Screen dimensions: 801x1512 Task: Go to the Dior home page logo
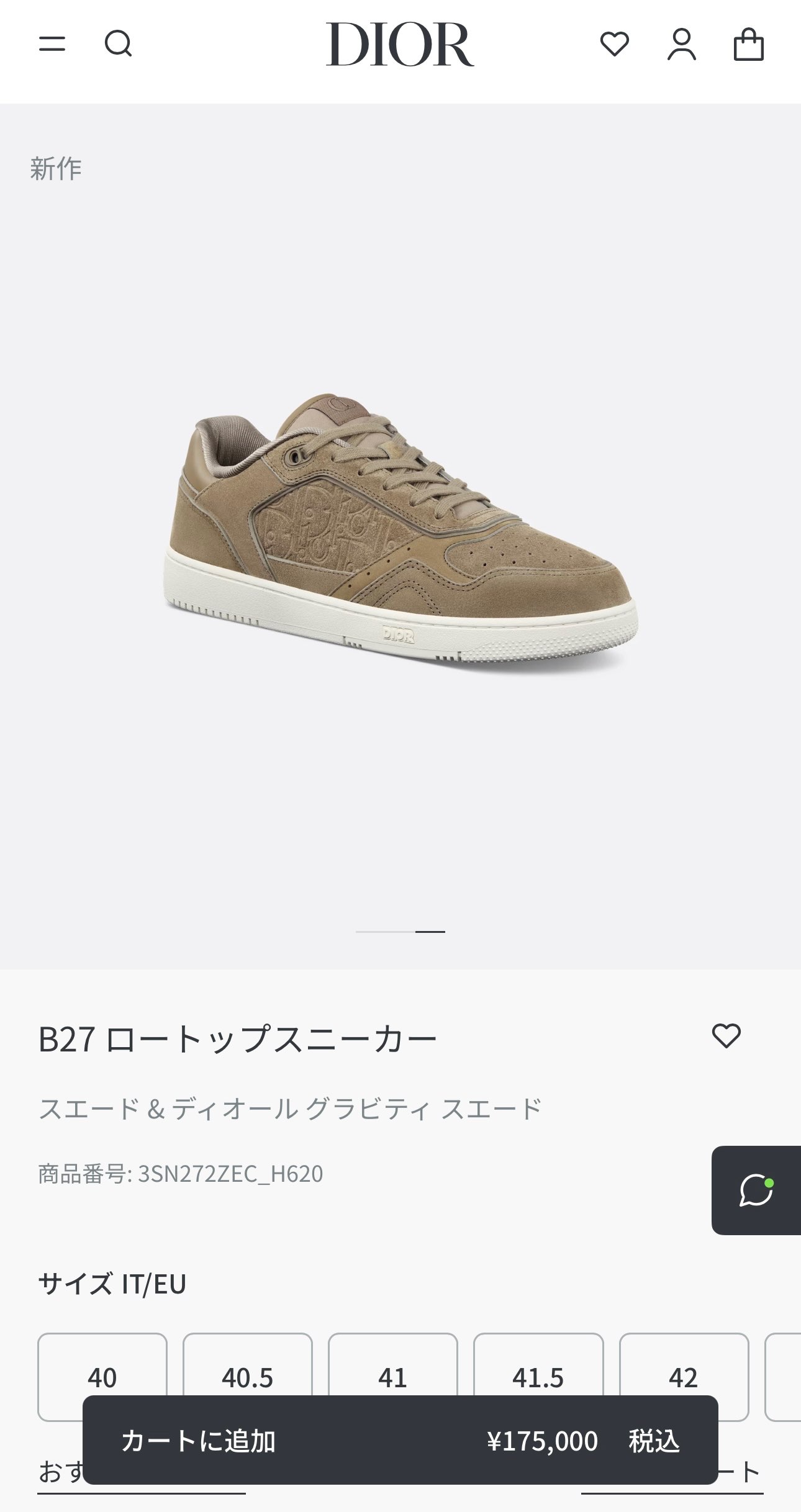tap(400, 44)
